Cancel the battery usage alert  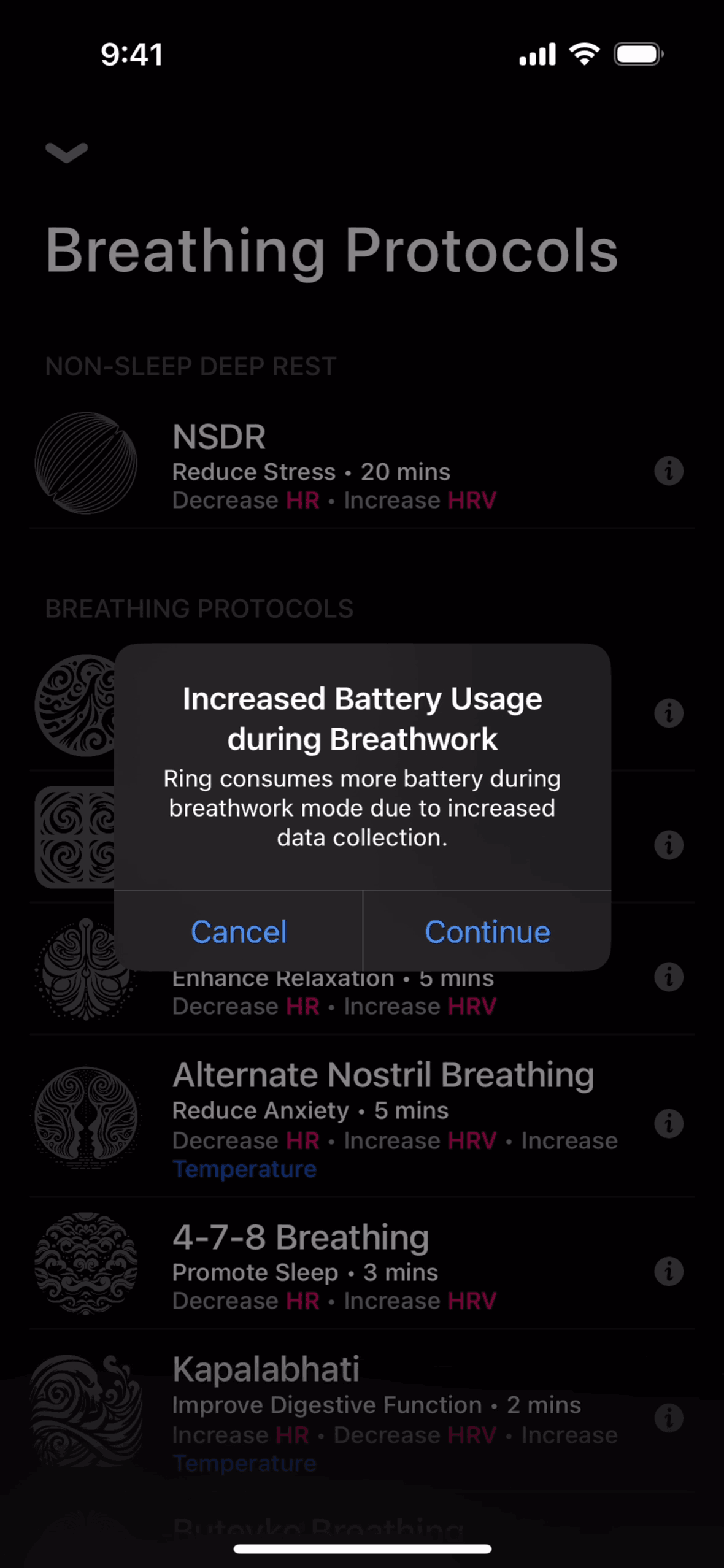tap(239, 931)
